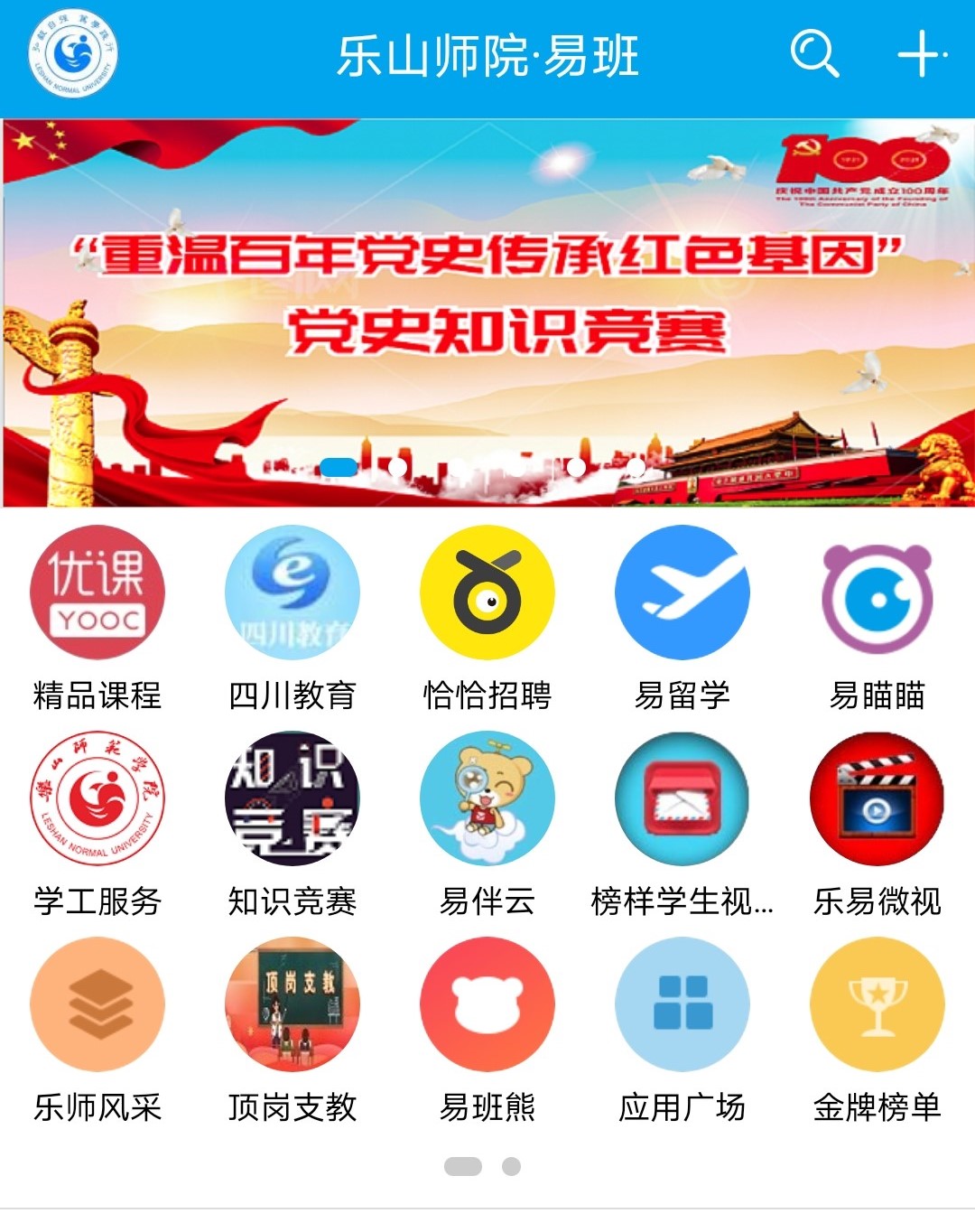Open the 易瞄瞄 app
This screenshot has height=1232, width=975.
pos(877,593)
